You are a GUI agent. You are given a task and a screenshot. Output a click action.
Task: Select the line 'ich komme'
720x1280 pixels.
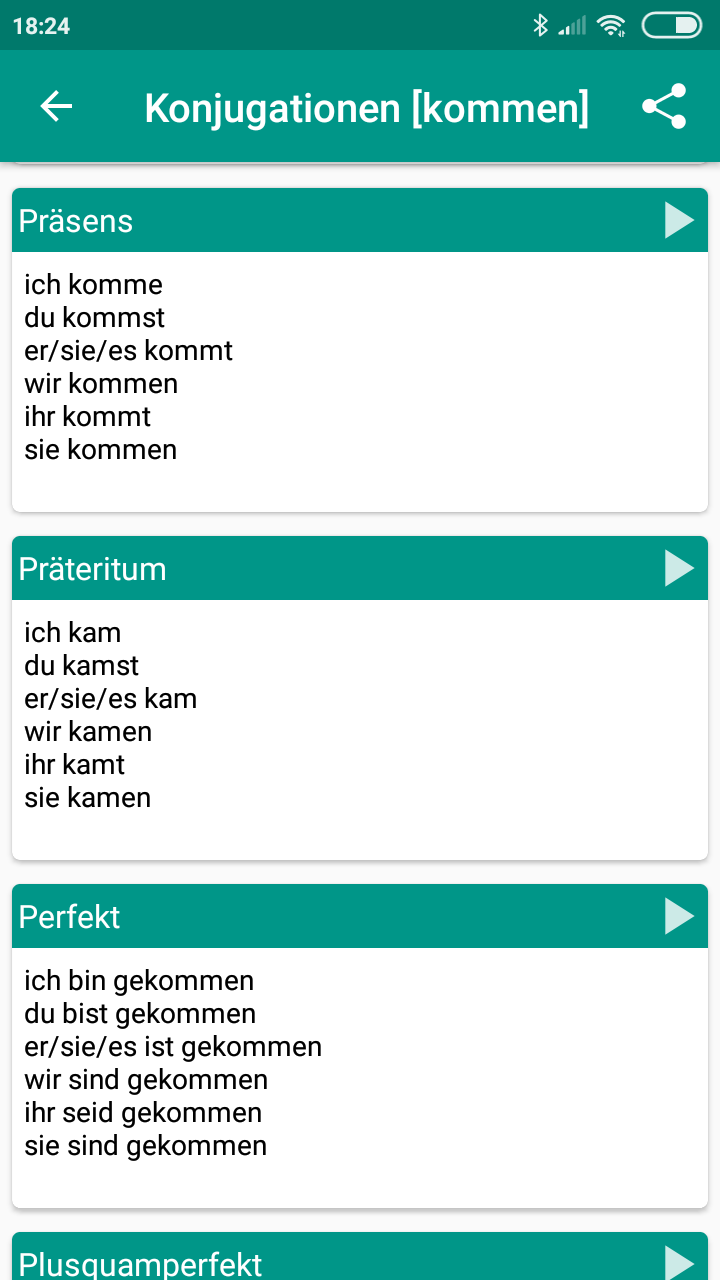93,284
